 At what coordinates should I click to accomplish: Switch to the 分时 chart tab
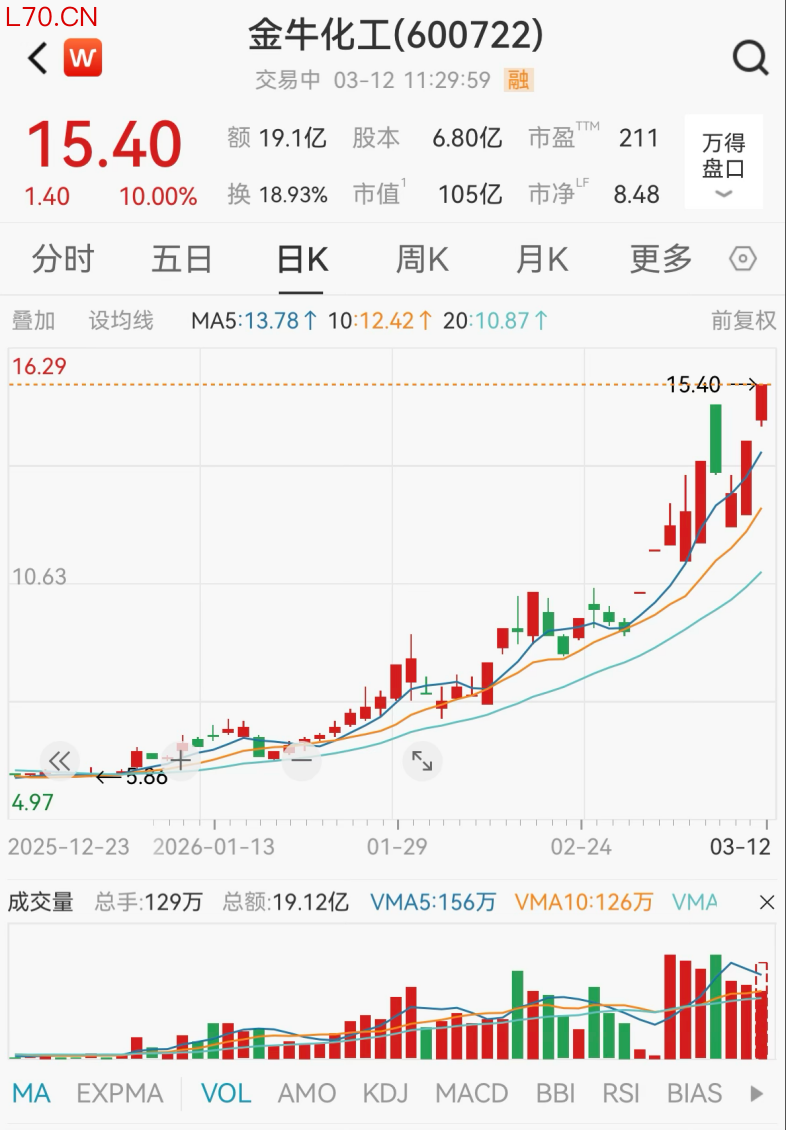tap(62, 260)
